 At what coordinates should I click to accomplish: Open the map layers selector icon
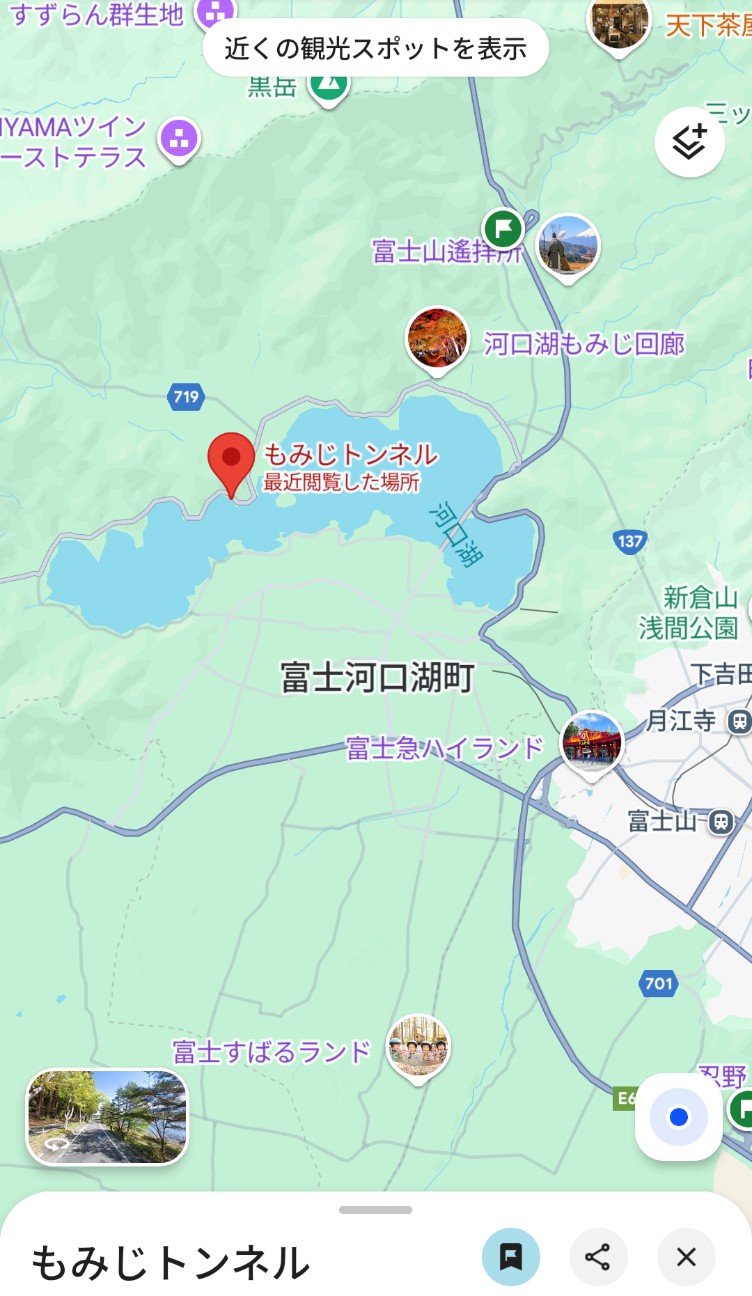[x=689, y=140]
